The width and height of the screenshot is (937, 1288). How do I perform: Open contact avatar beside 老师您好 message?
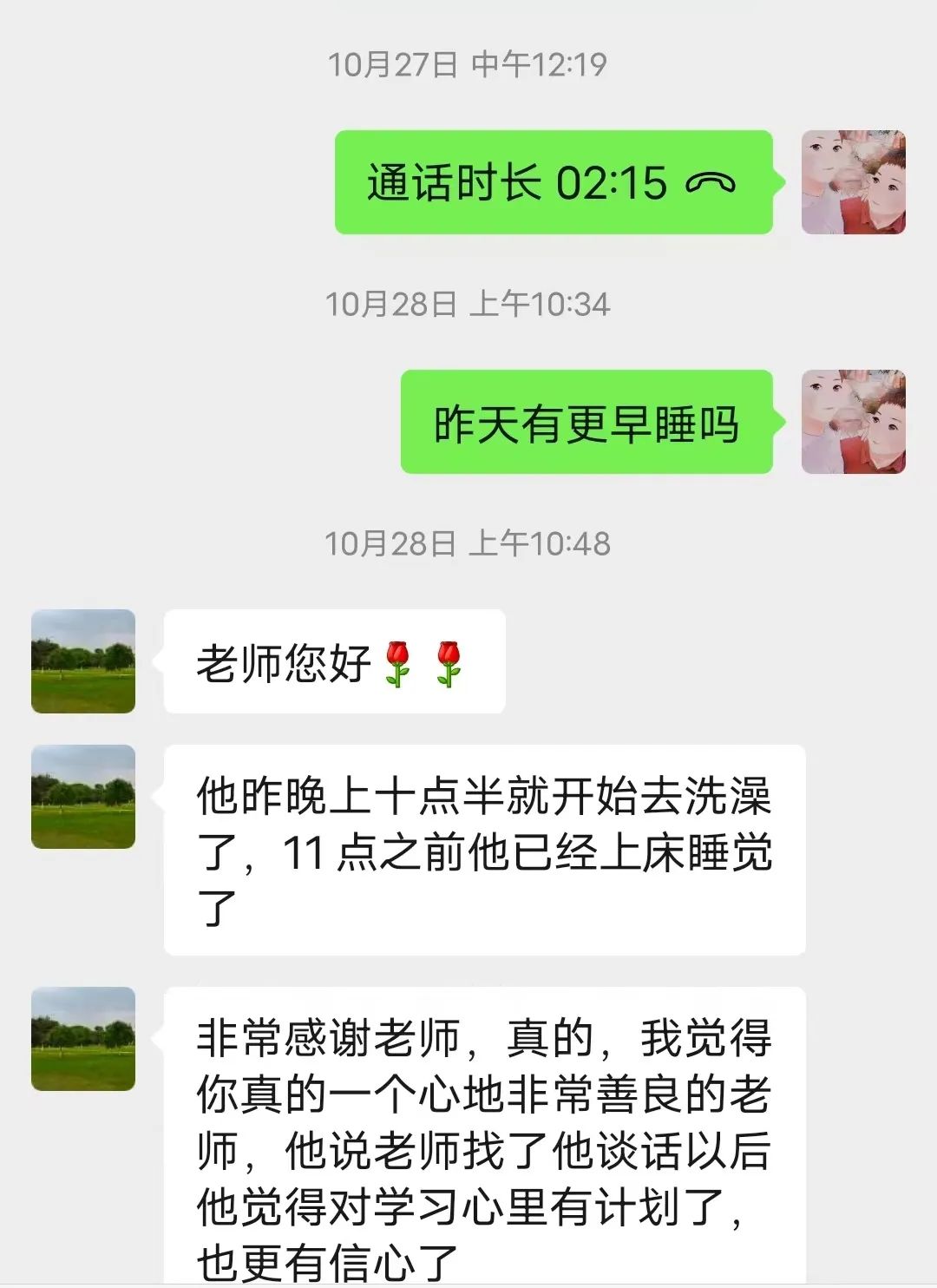click(x=83, y=661)
